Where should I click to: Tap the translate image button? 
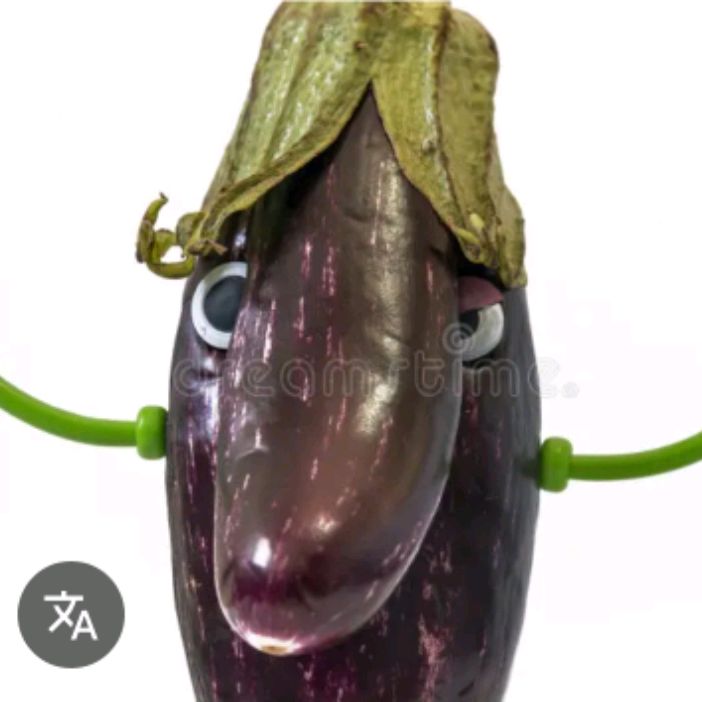coord(71,614)
